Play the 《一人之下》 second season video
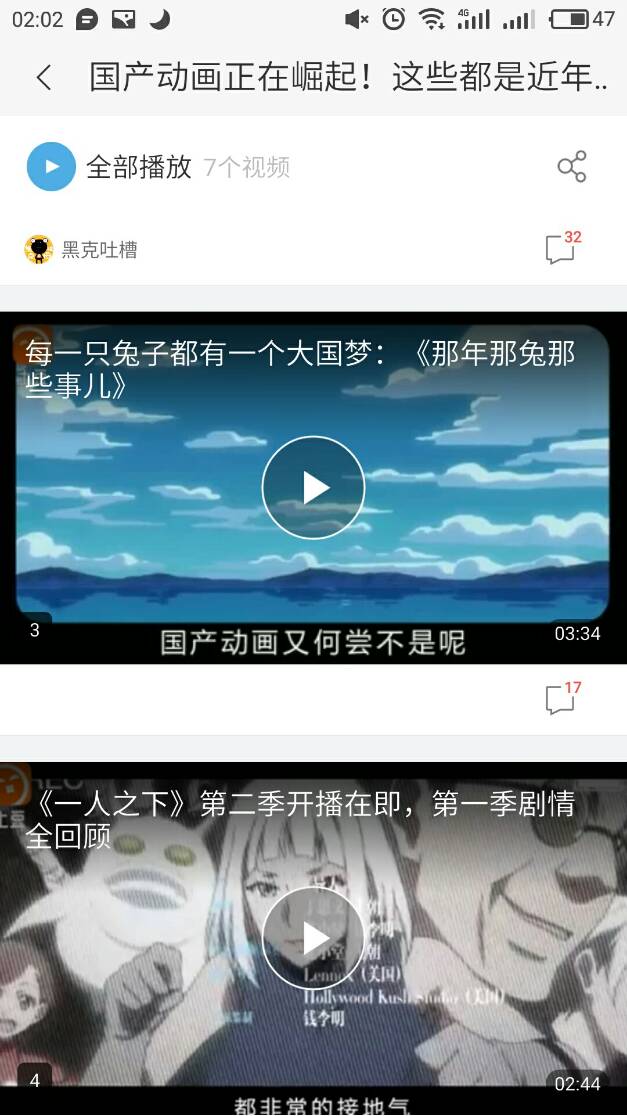The width and height of the screenshot is (627, 1116). point(313,938)
